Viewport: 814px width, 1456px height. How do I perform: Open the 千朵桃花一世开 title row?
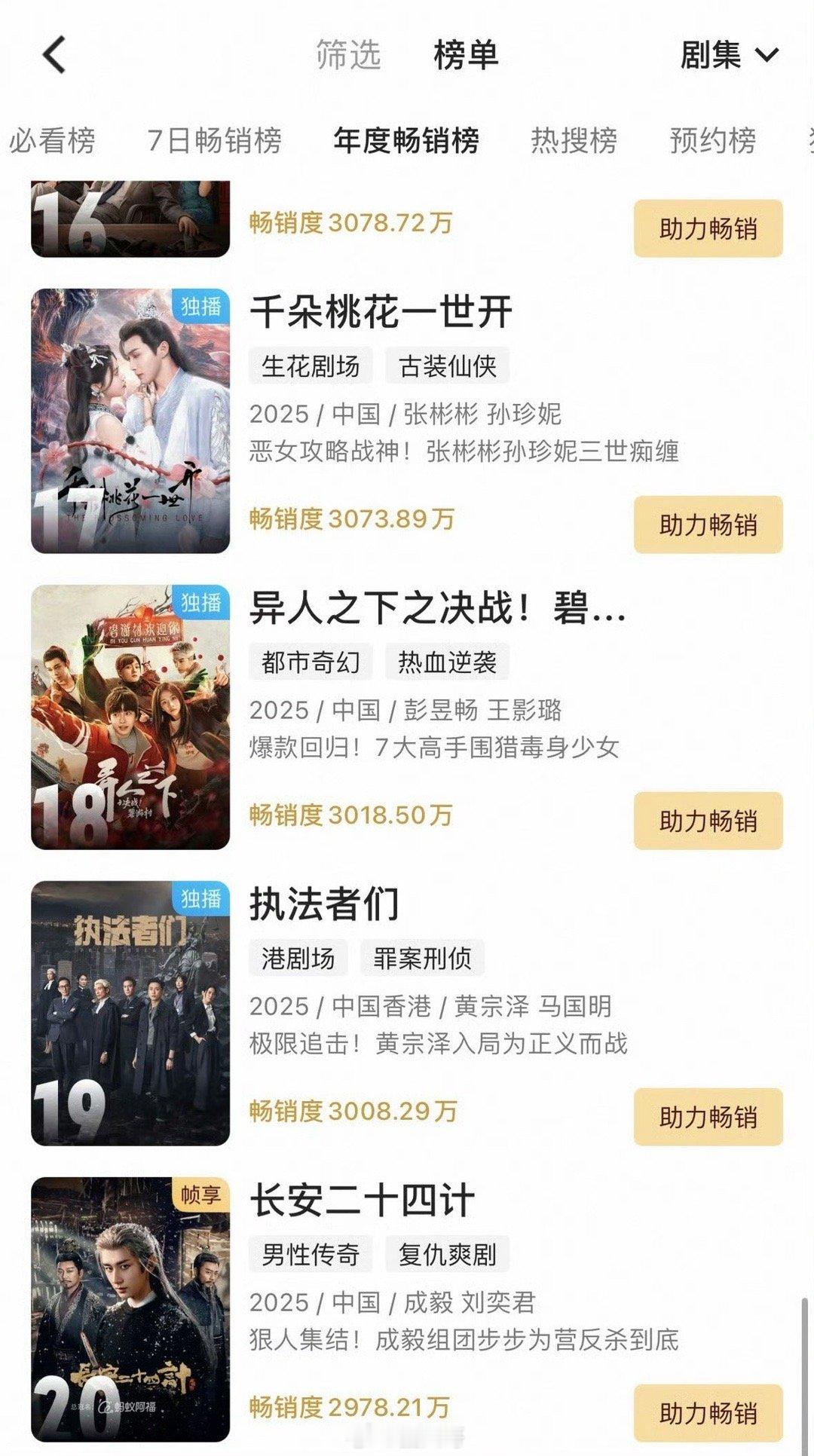point(381,311)
